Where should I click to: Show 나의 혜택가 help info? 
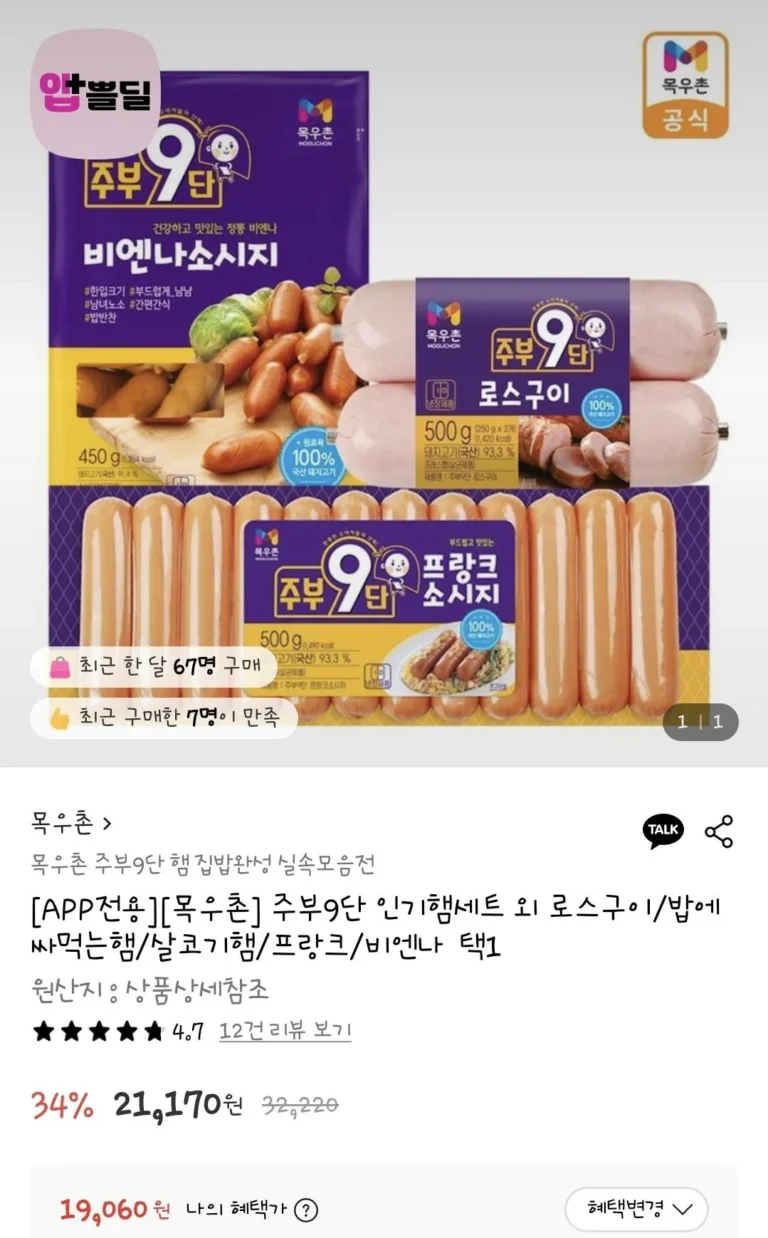306,1210
